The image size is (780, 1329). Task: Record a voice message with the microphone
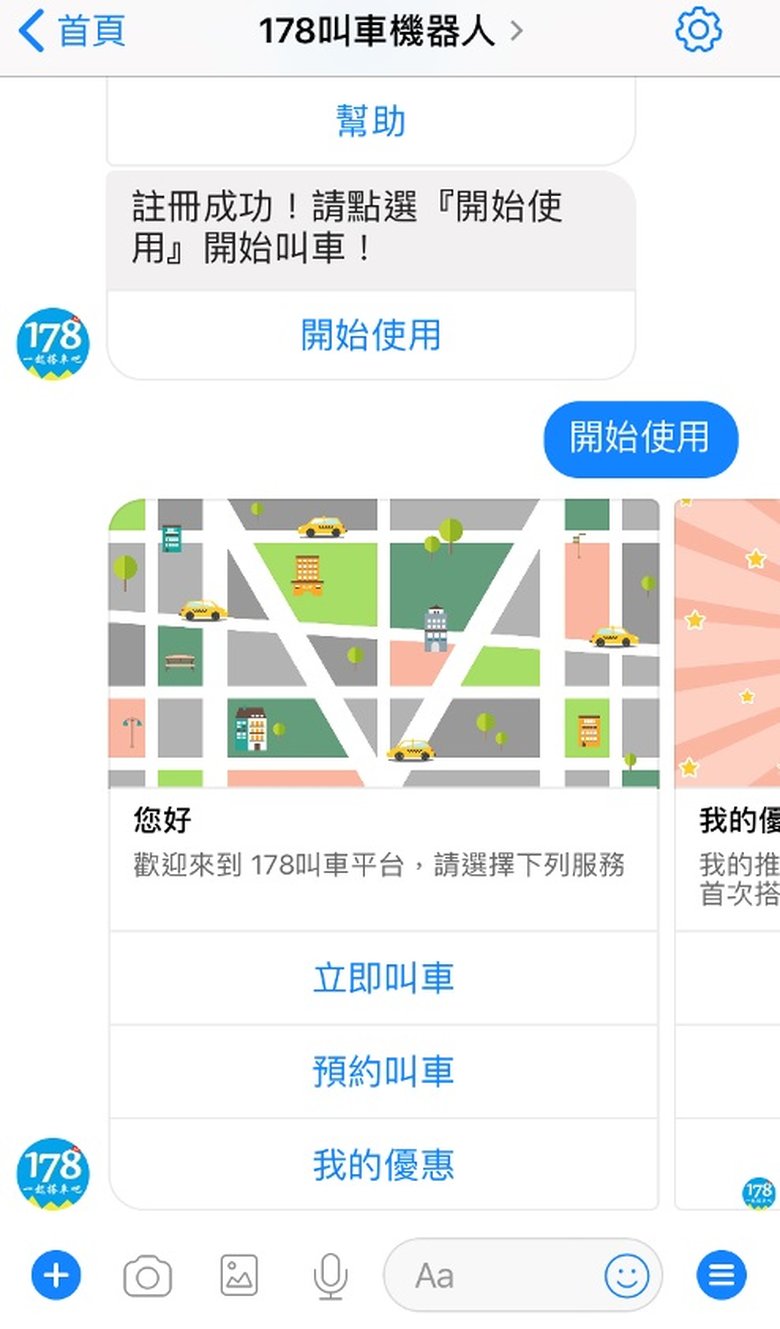coord(330,1276)
